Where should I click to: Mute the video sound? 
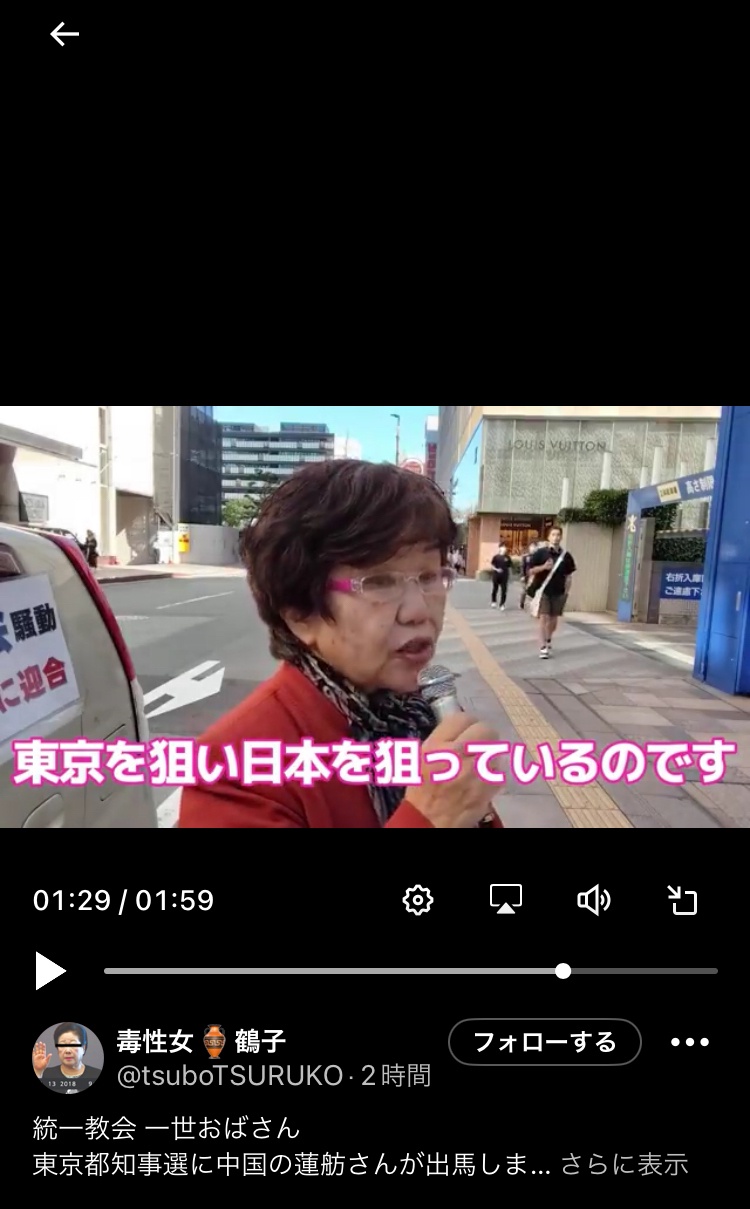click(594, 900)
